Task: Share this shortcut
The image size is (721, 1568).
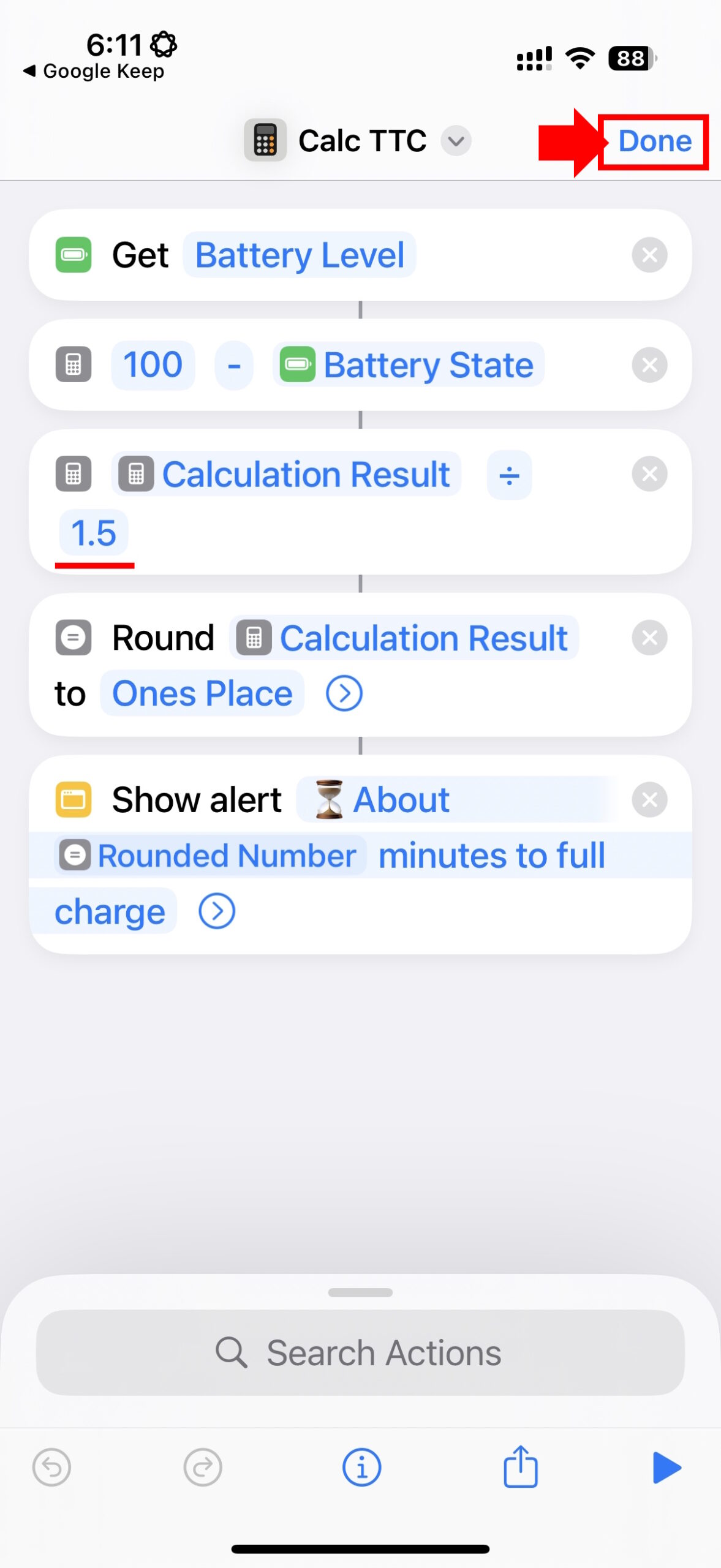Action: pos(520,1466)
